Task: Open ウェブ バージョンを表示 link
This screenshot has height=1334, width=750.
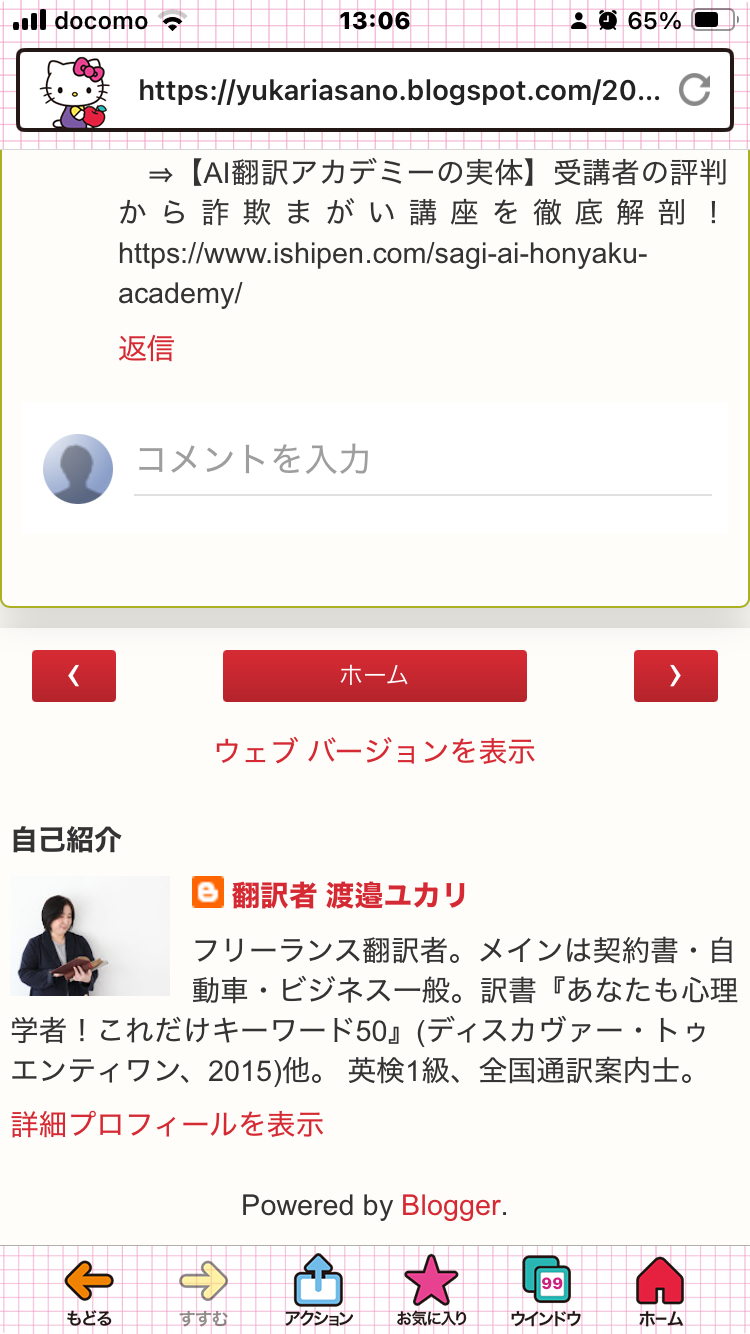Action: [375, 750]
